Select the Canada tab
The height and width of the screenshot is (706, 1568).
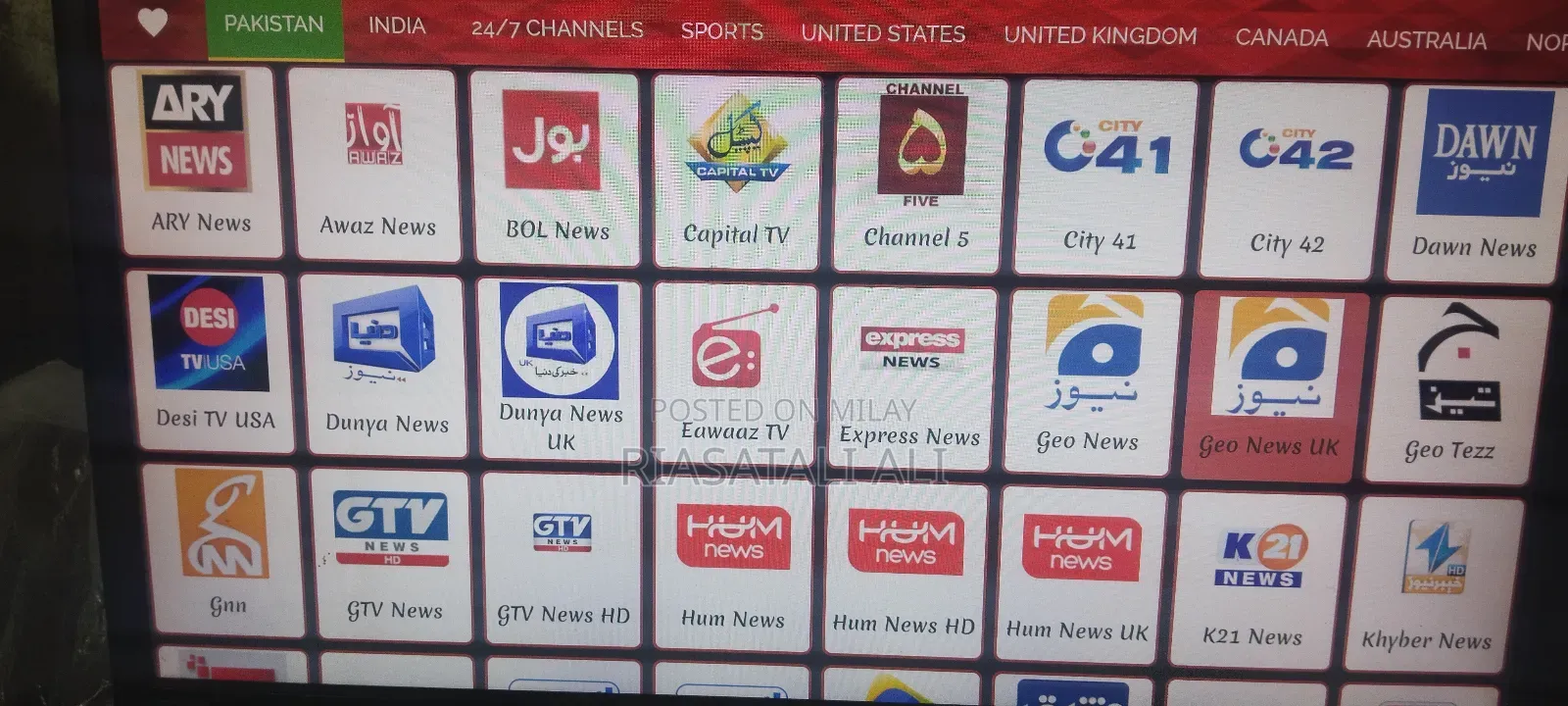coord(1281,38)
